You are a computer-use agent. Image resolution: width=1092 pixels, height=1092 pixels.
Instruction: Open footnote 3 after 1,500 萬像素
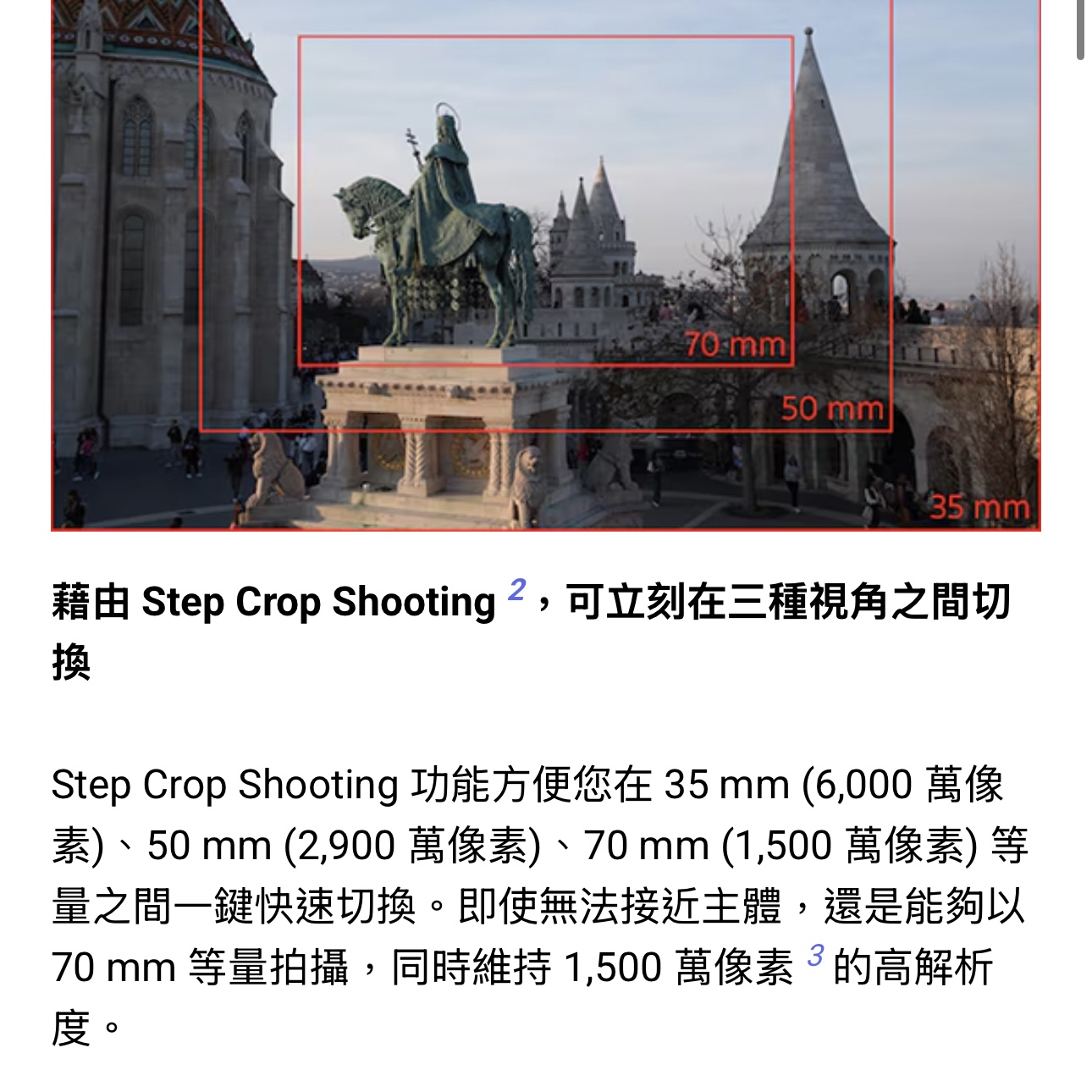[x=815, y=955]
